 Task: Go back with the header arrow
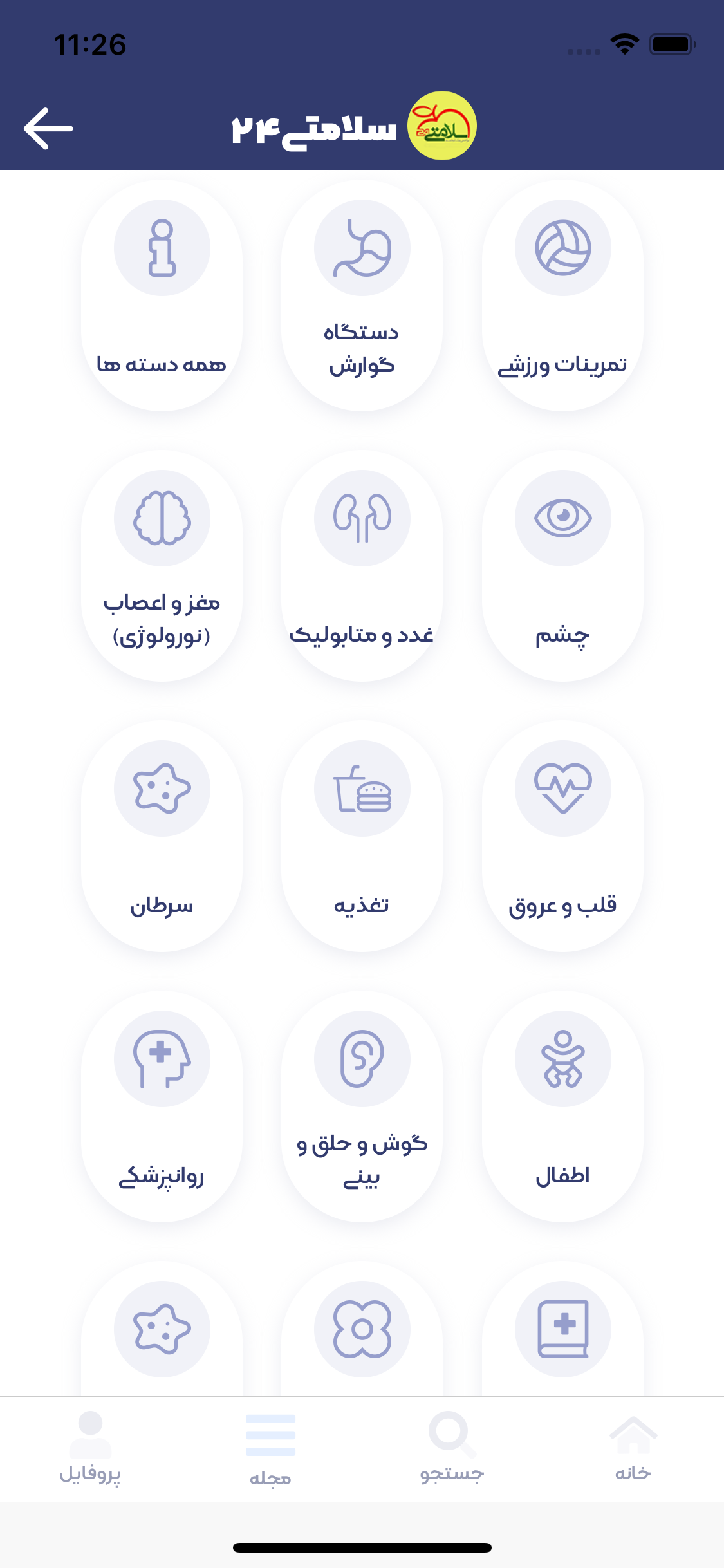pyautogui.click(x=48, y=129)
